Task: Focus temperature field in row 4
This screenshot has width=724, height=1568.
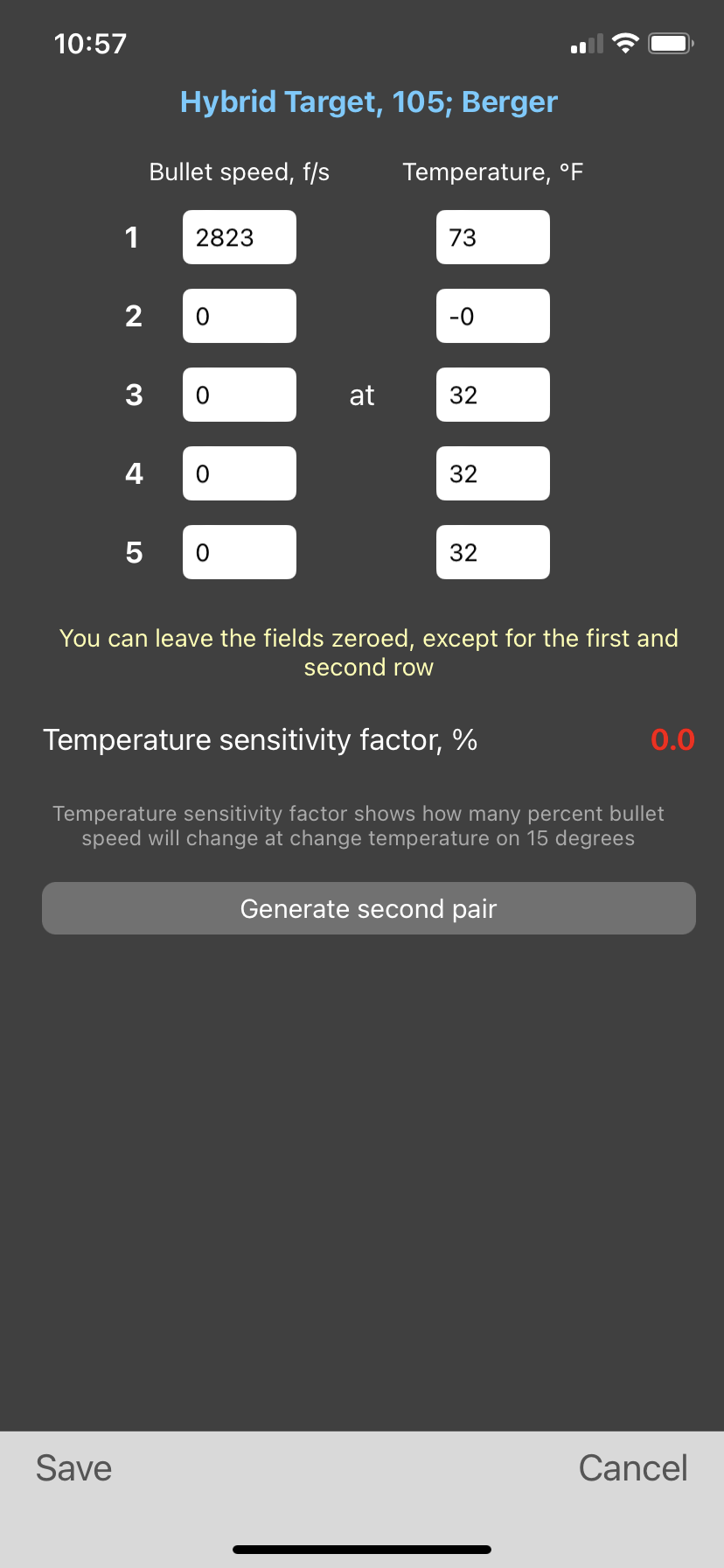Action: [492, 473]
